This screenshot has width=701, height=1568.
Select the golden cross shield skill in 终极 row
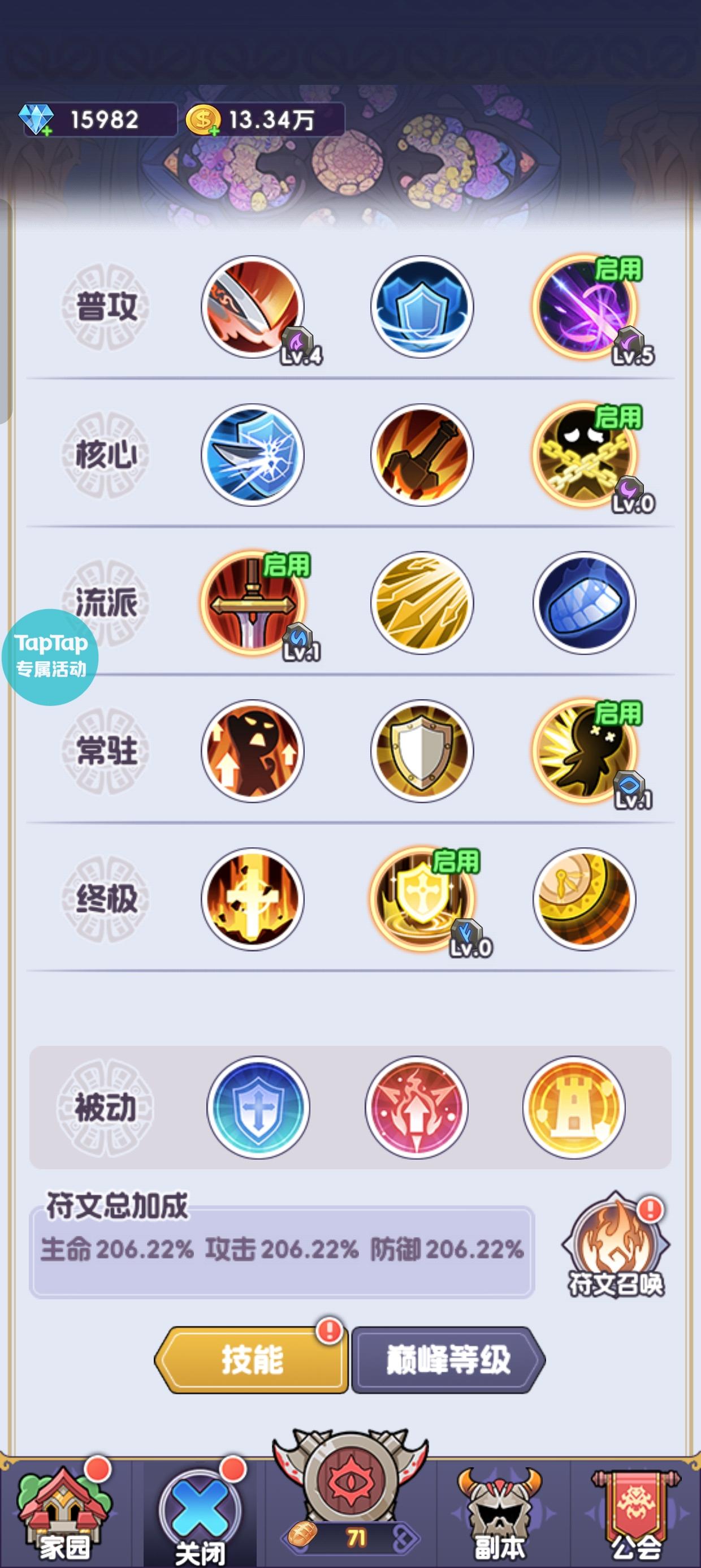[422, 899]
